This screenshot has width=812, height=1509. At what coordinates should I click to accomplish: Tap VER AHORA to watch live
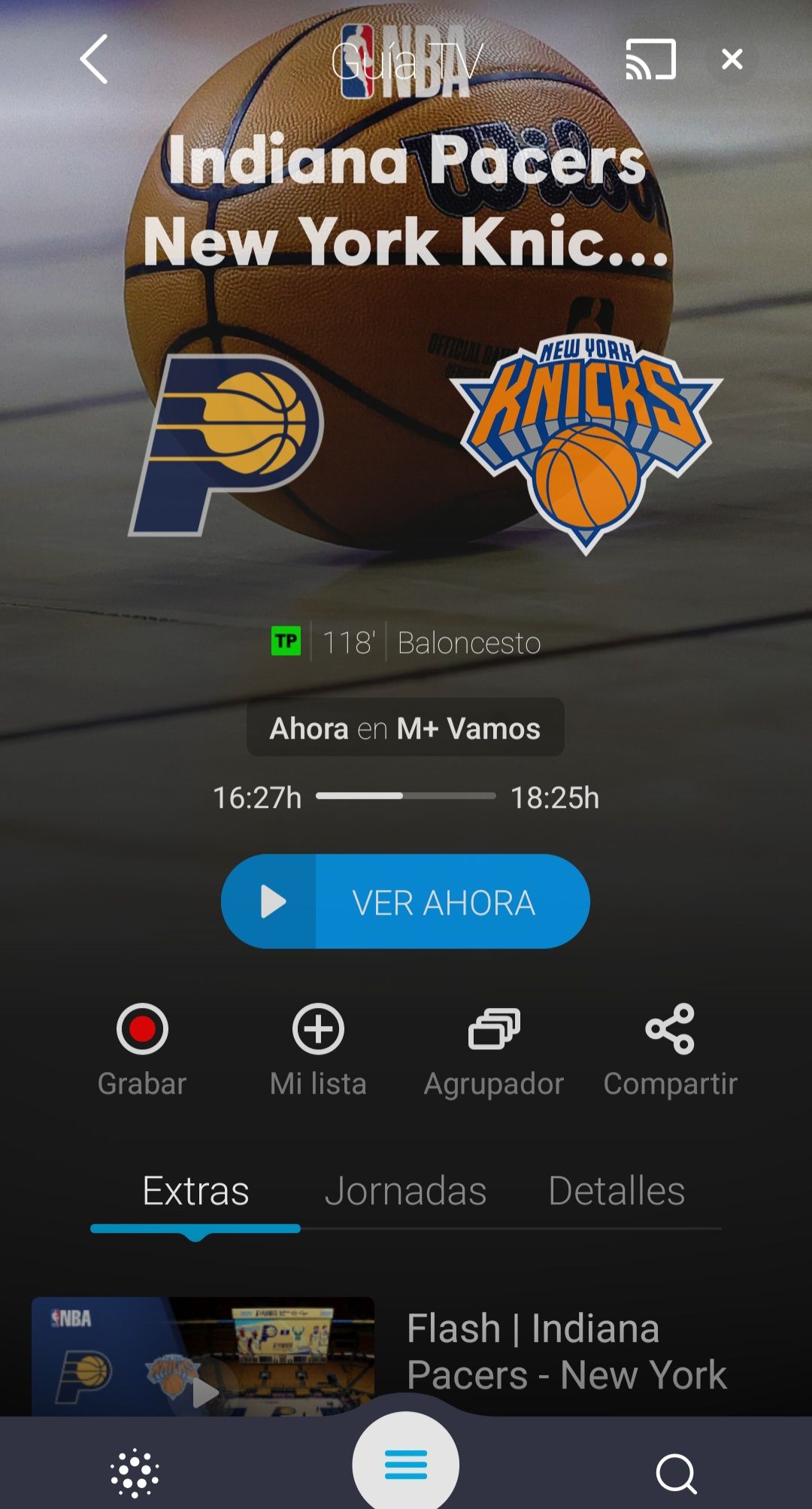405,901
